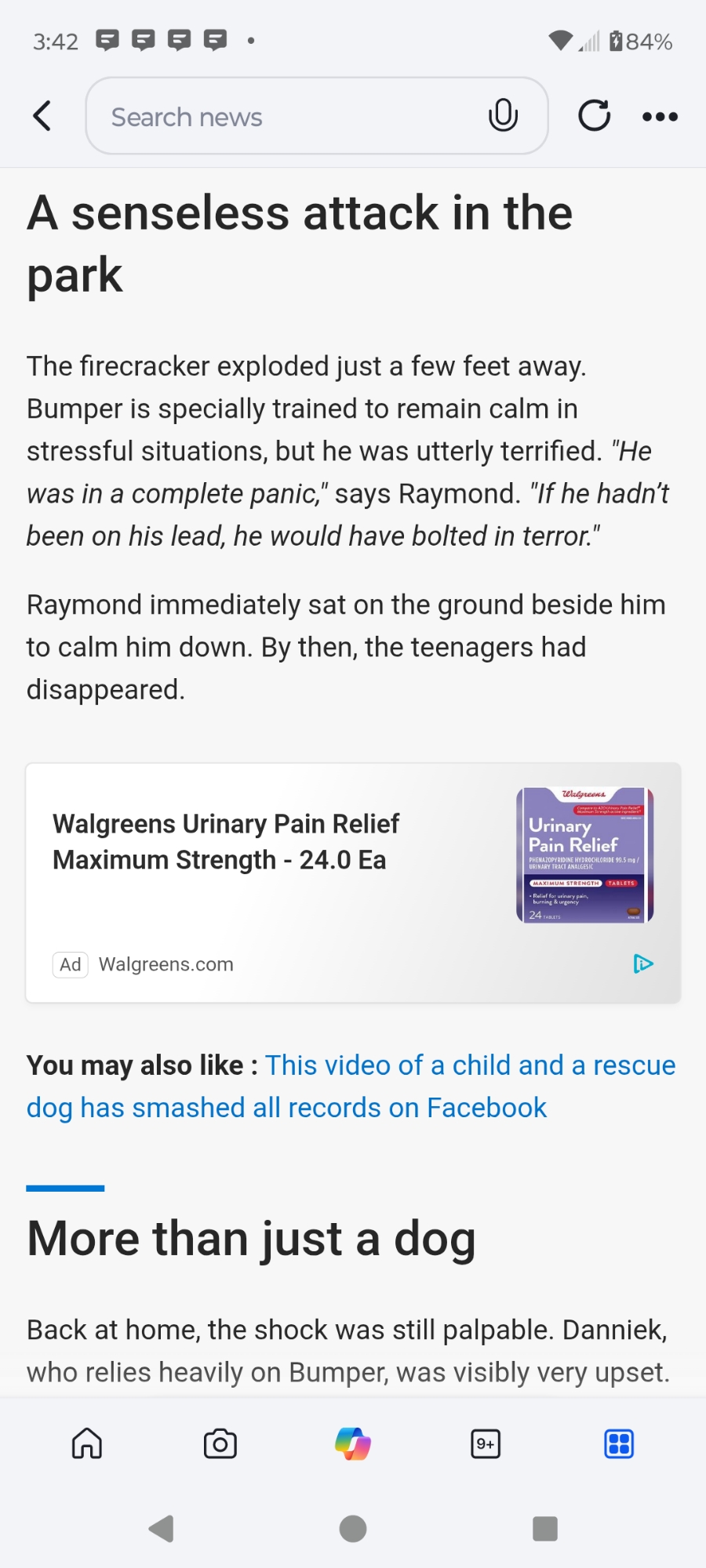706x1568 pixels.
Task: Open the 9+ tabs switcher
Action: (486, 1443)
